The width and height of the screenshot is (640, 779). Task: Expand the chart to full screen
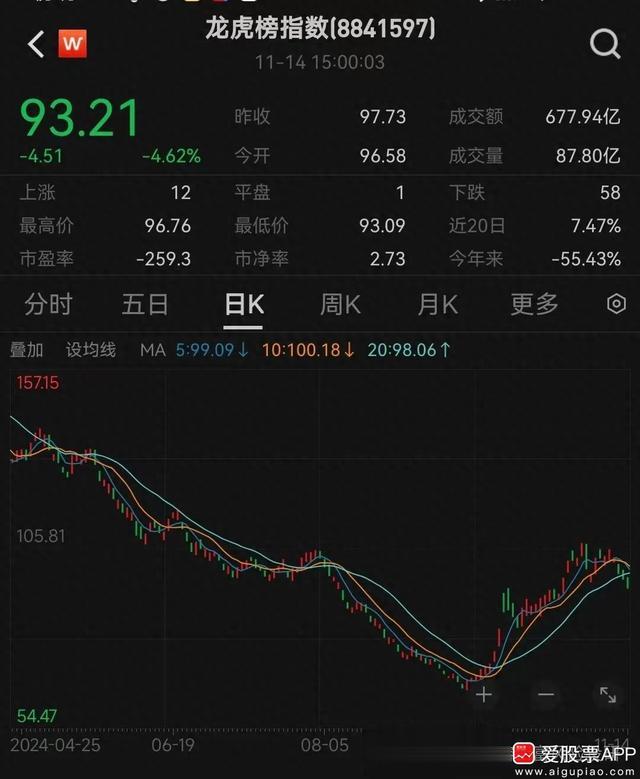(608, 695)
